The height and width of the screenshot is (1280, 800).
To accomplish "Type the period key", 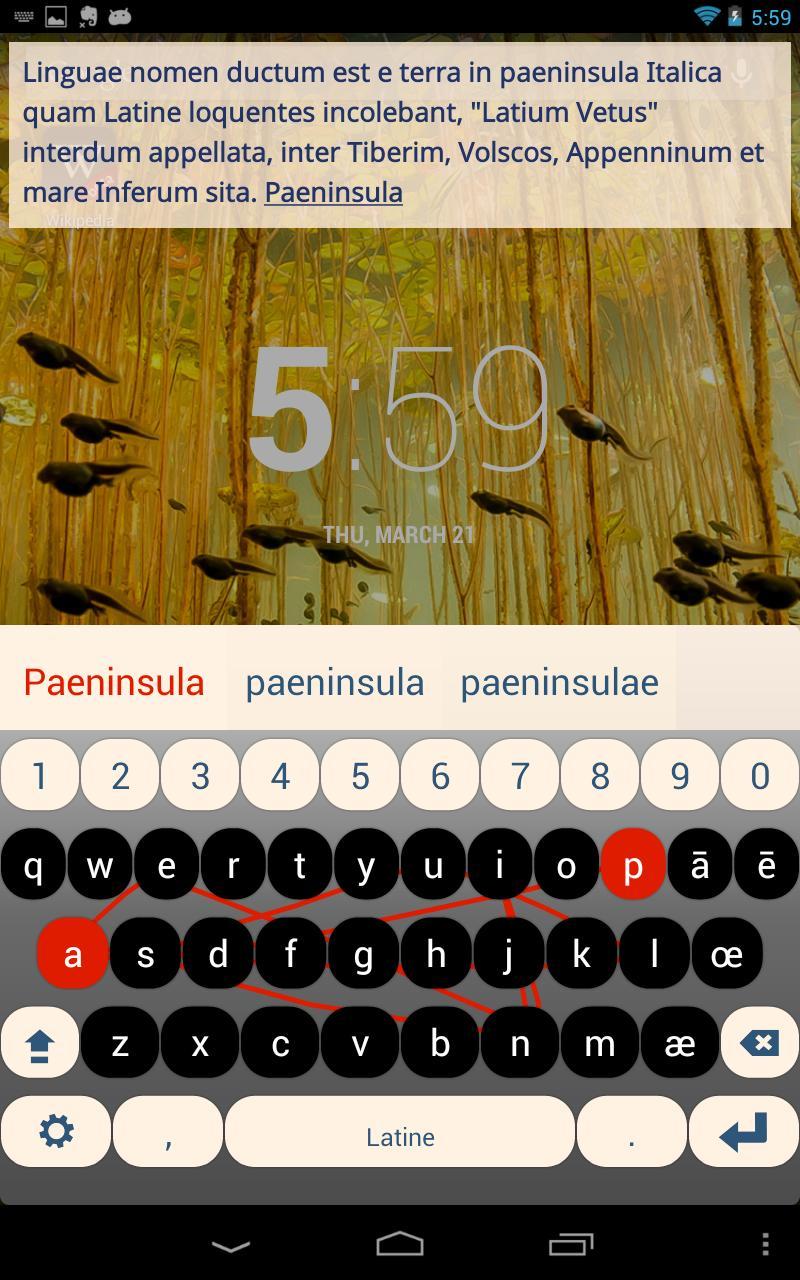I will pos(631,1132).
